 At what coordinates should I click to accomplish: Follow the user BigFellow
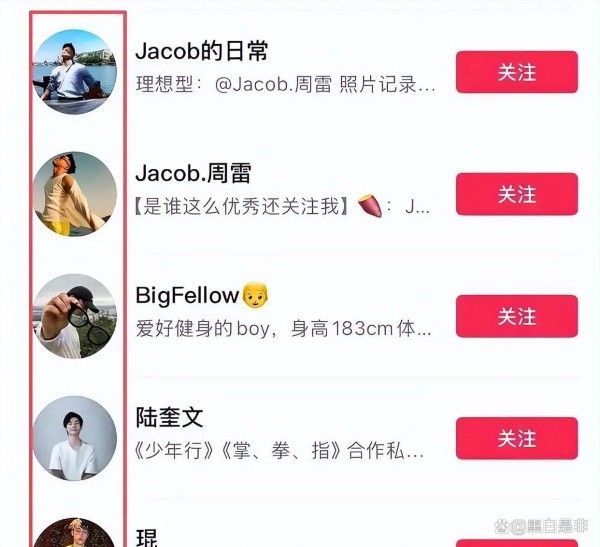(x=516, y=316)
